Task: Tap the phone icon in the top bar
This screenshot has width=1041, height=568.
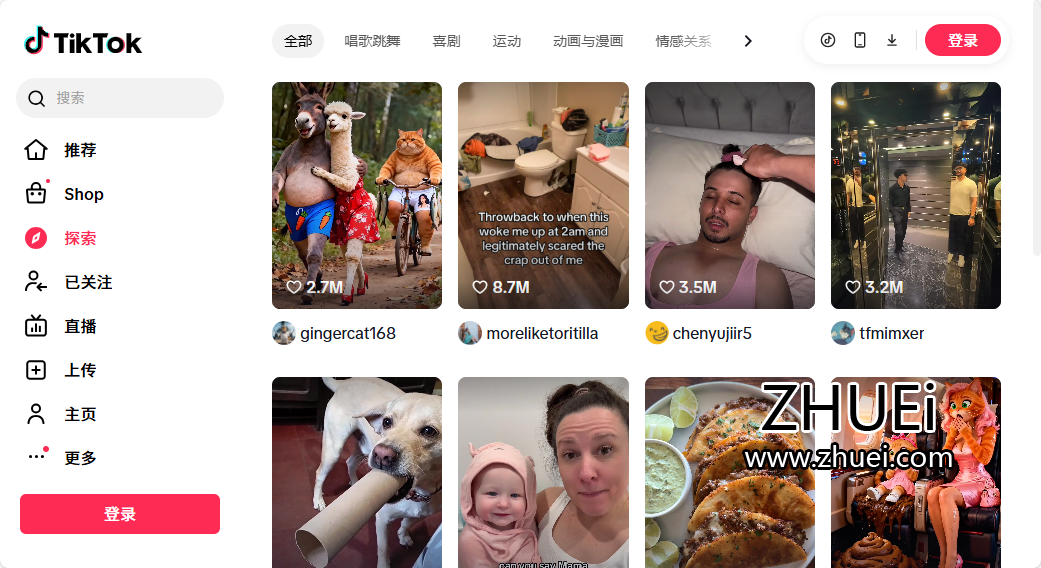Action: tap(860, 40)
